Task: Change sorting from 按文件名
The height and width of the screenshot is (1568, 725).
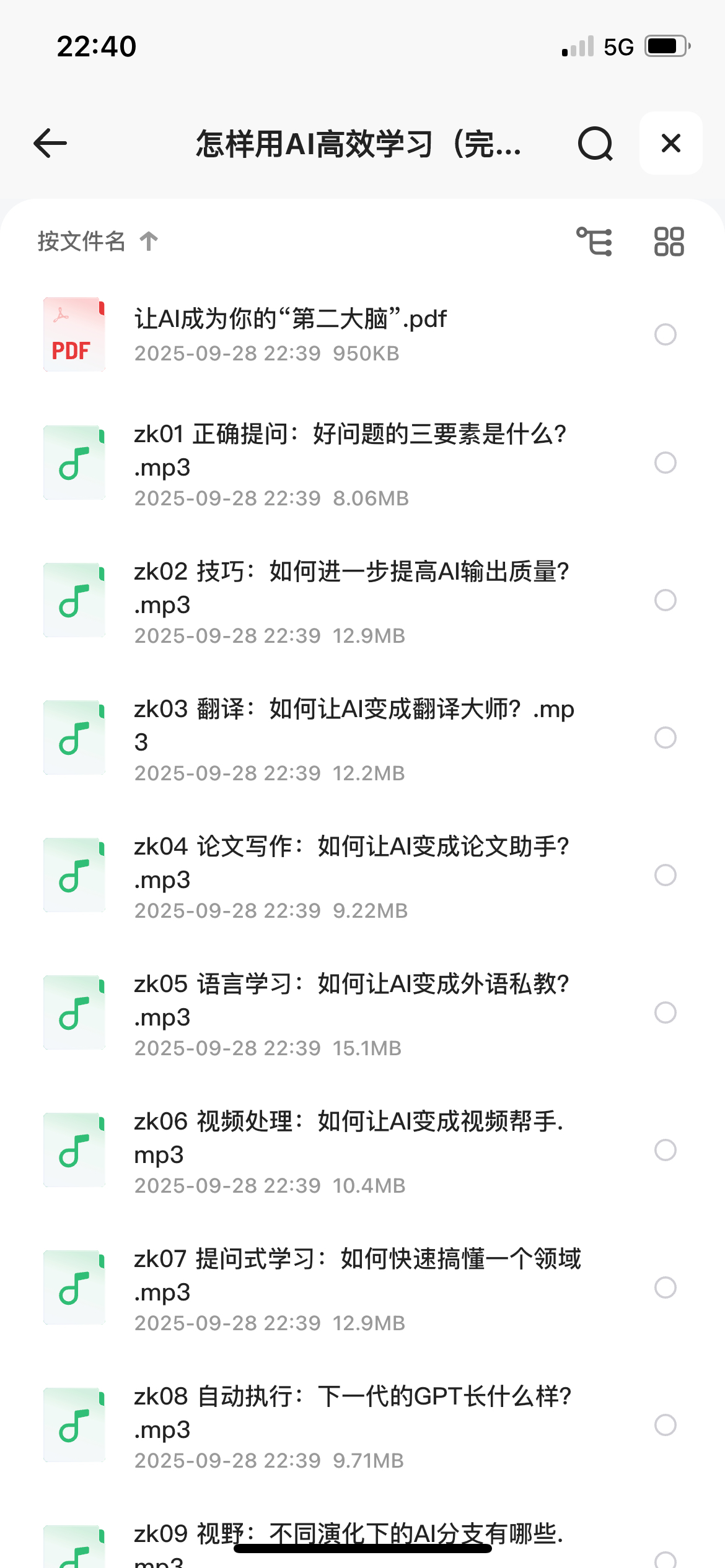Action: 97,241
